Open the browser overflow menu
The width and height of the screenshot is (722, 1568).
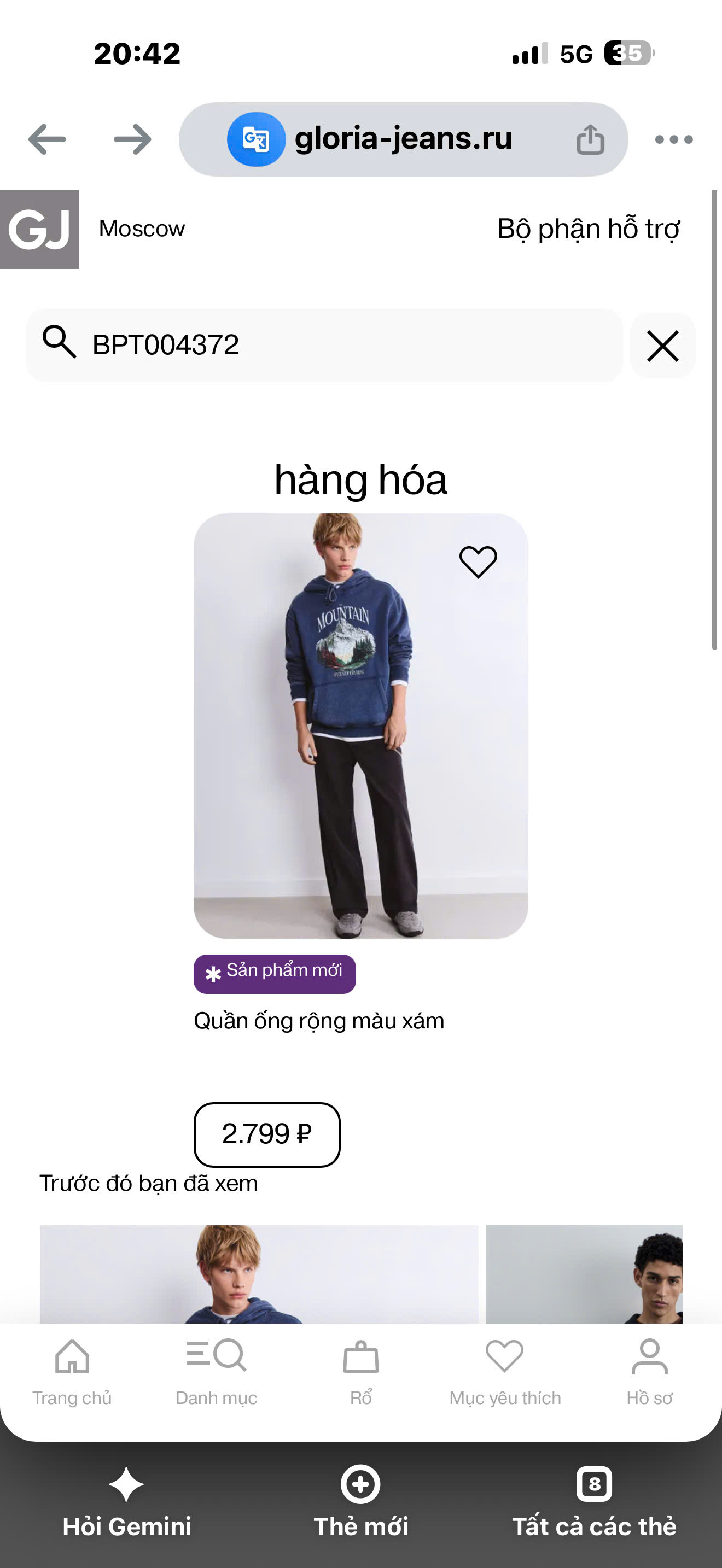(674, 139)
